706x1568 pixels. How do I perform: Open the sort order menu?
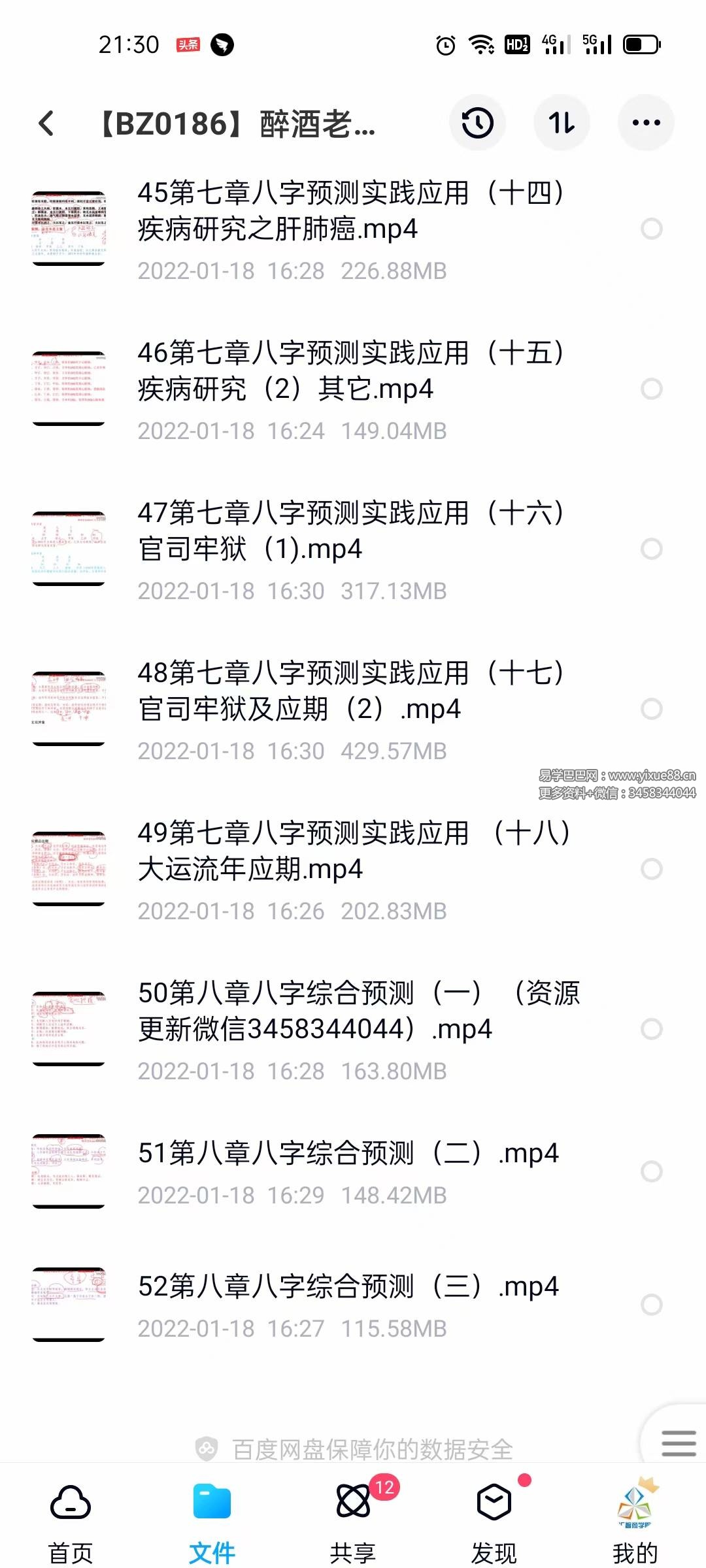(562, 123)
